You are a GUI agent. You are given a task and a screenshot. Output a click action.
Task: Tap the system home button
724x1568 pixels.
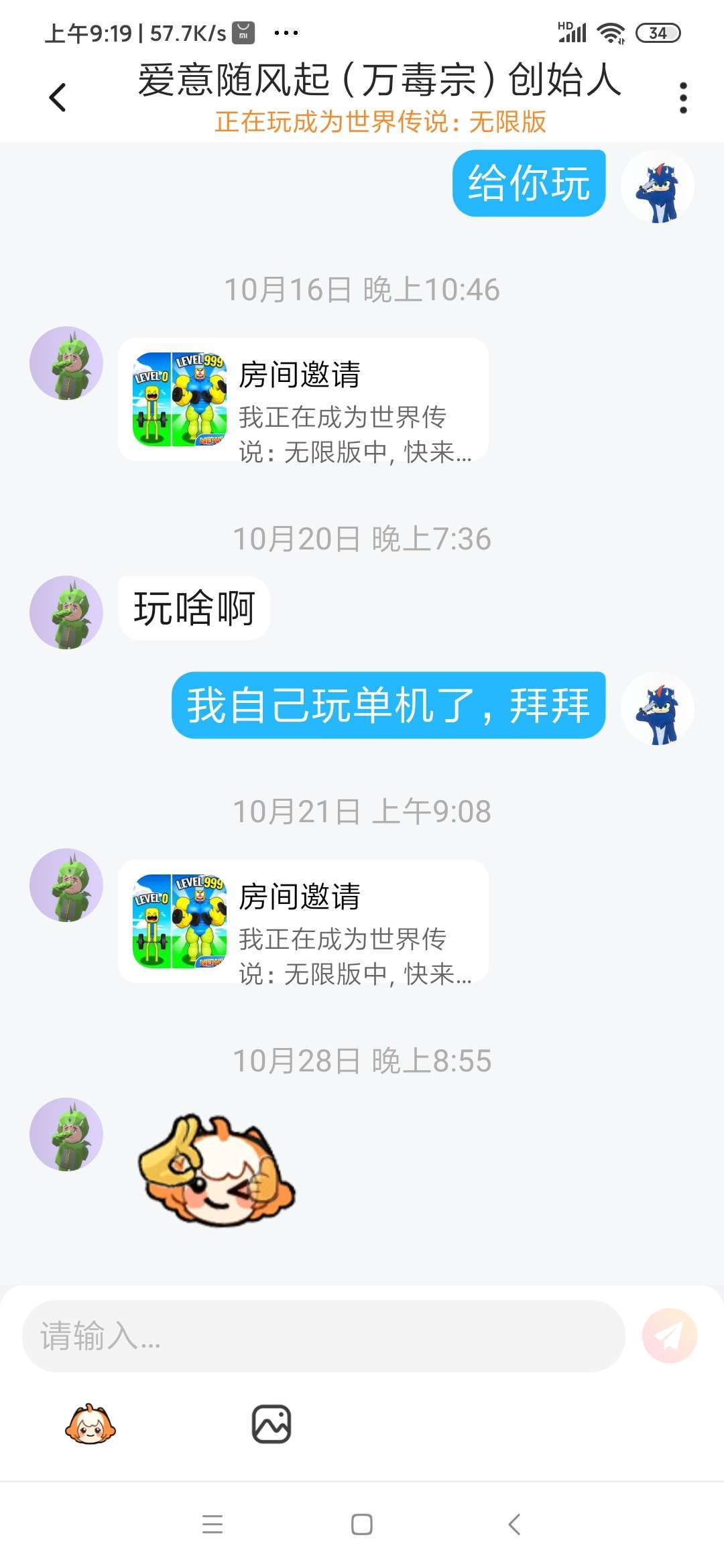coord(362,1524)
